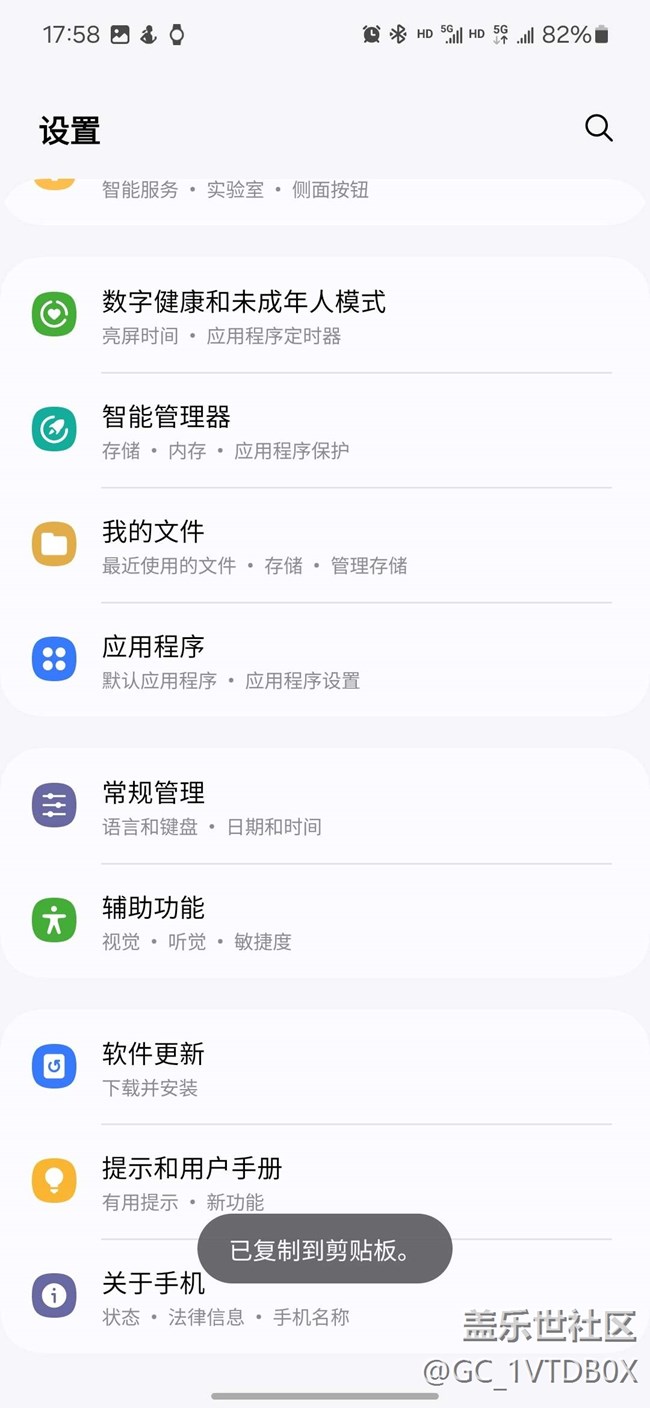
Task: Open the settings search icon
Action: (x=598, y=128)
